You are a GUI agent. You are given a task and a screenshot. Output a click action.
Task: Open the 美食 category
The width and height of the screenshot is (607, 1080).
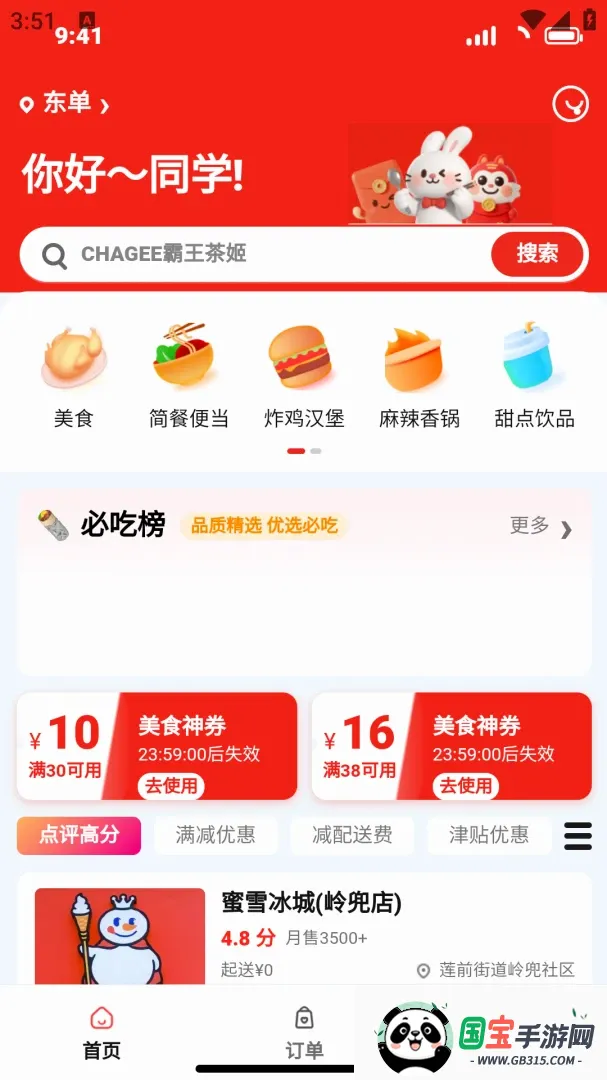click(x=74, y=375)
